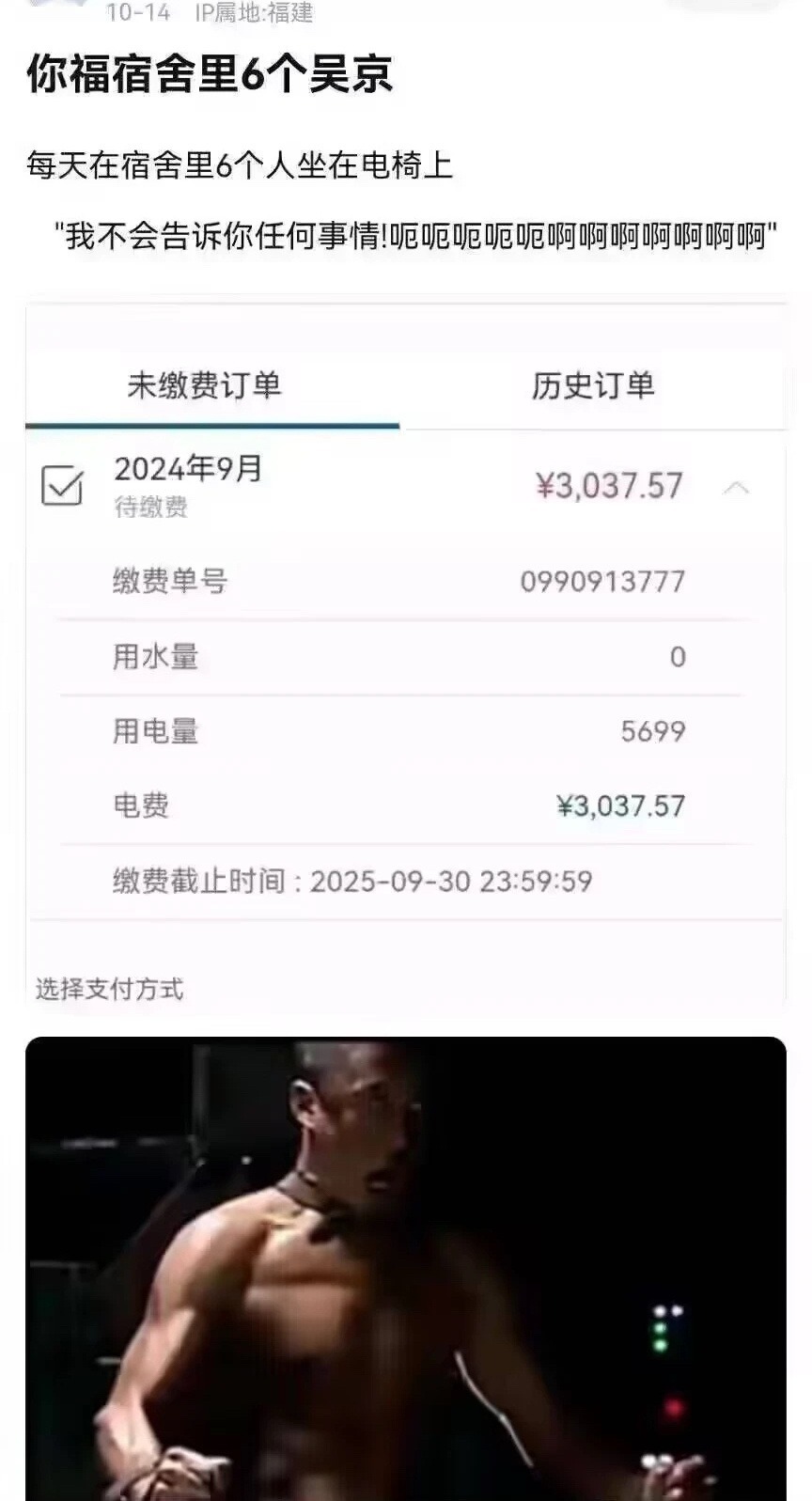Open the Wu Jing image thumbnail
The image size is (812, 1501).
406,1264
